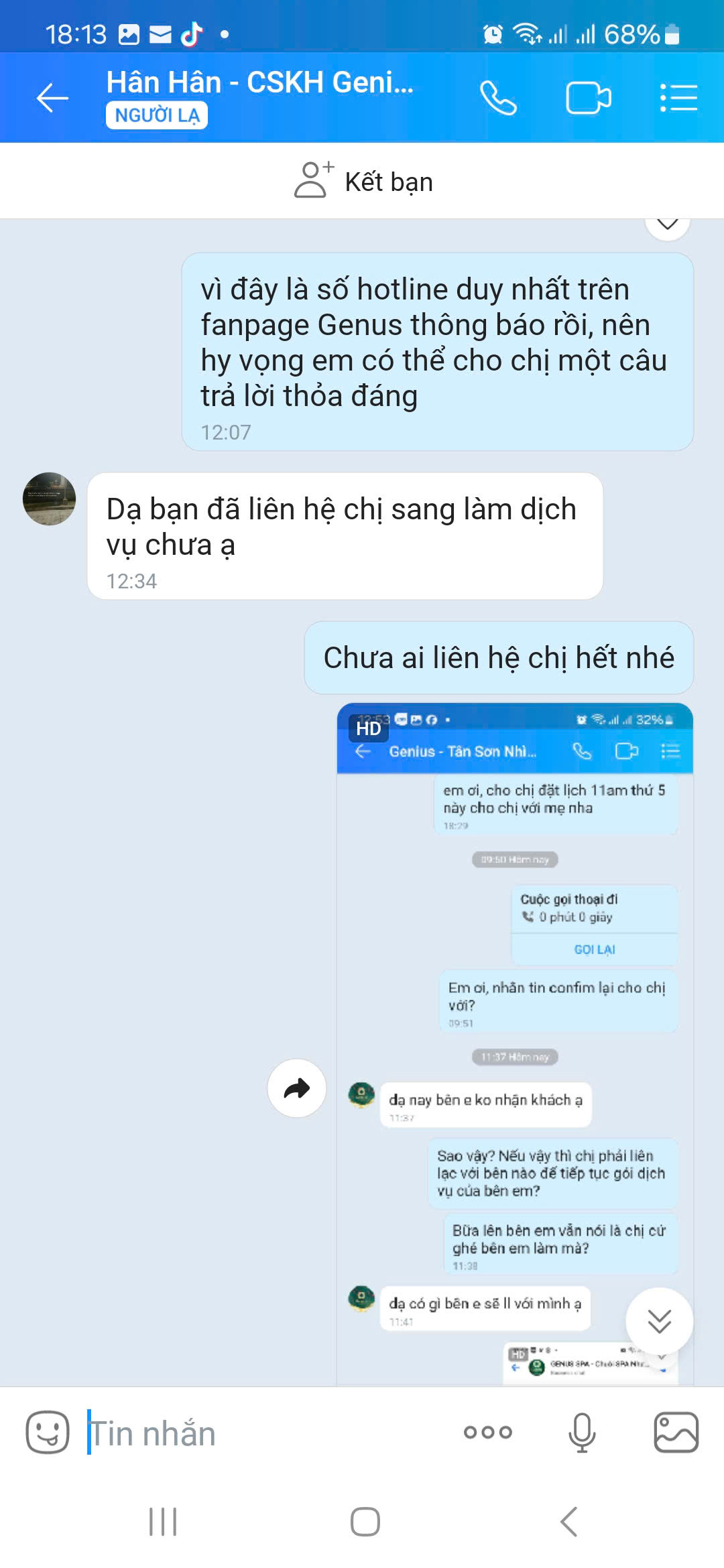The width and height of the screenshot is (724, 1568).
Task: Open the shared screenshot image
Action: tap(514, 1005)
